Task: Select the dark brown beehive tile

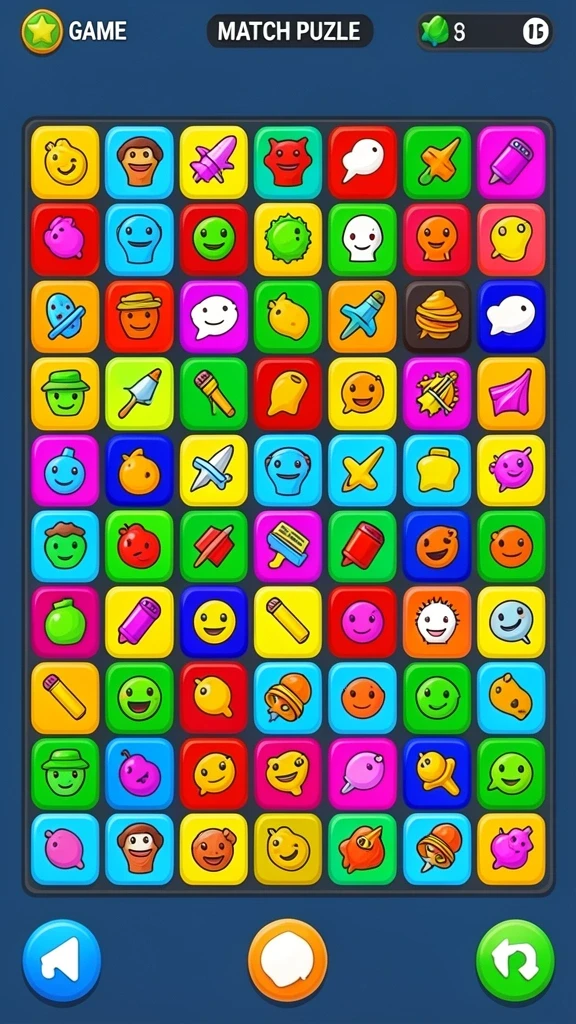Action: (437, 316)
